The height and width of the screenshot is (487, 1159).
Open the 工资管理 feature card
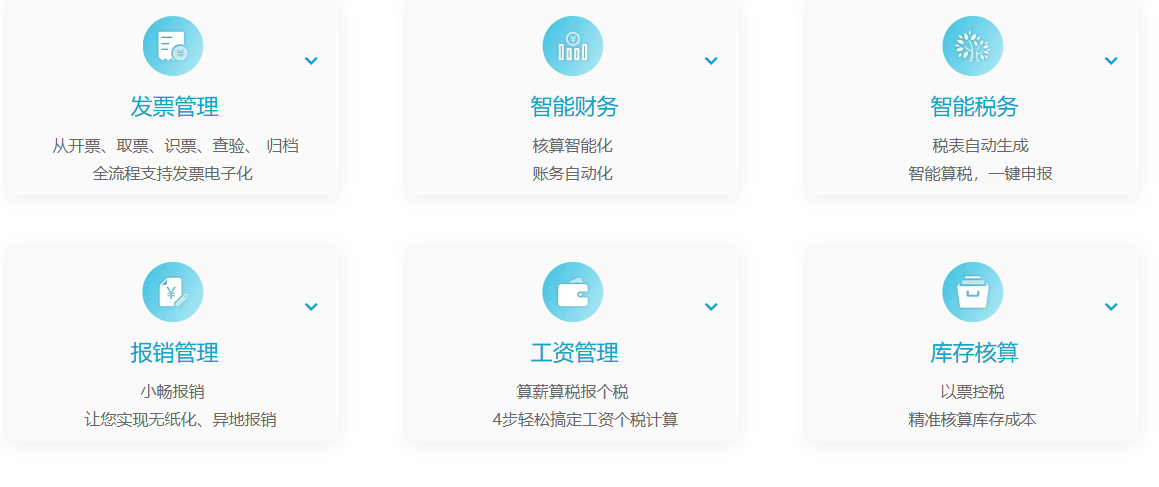(x=574, y=352)
